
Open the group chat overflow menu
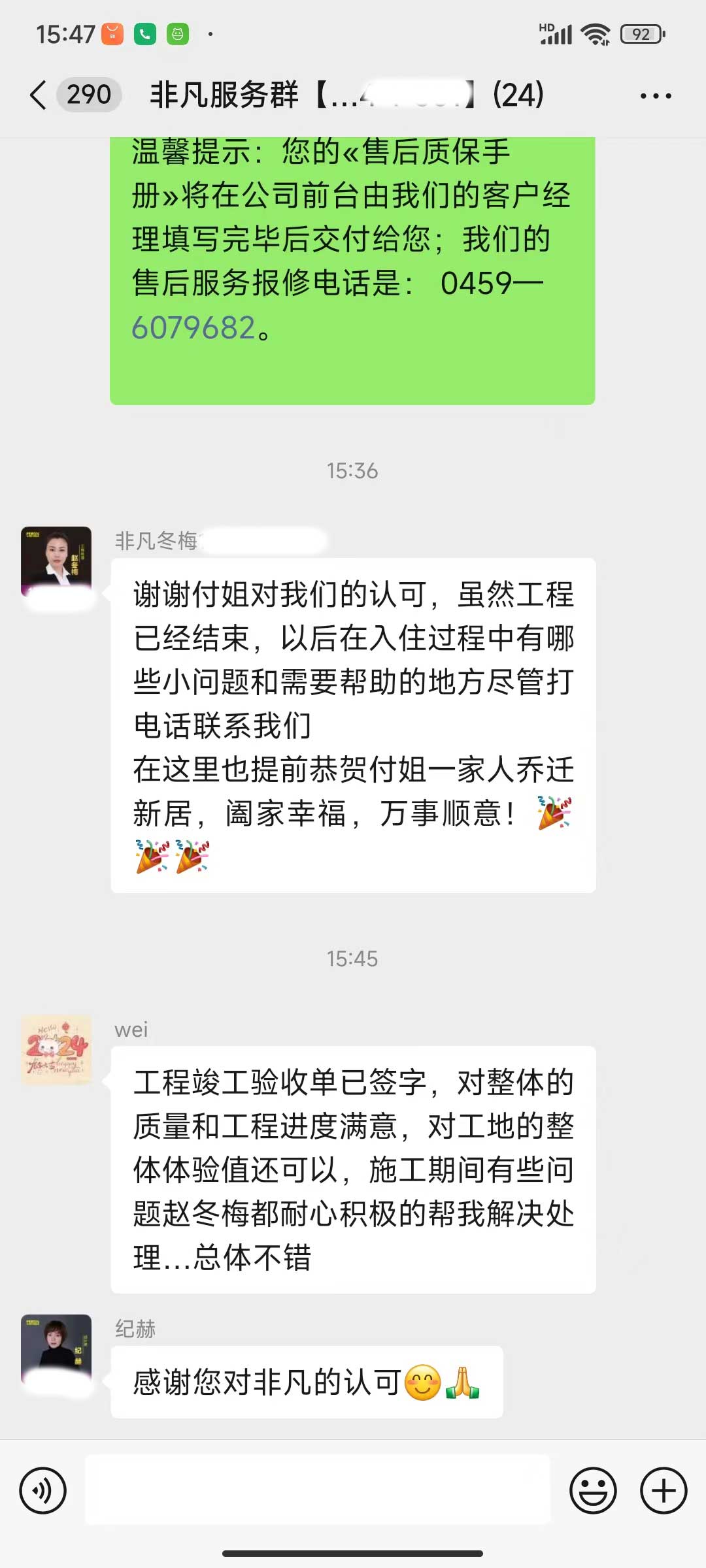(x=655, y=96)
